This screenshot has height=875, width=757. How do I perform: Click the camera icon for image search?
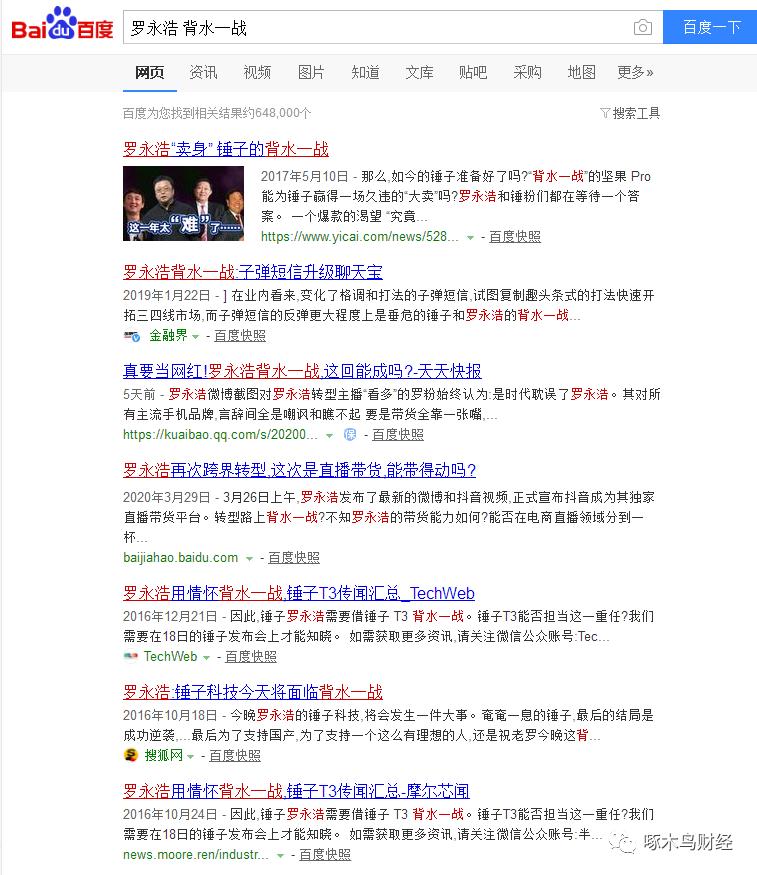(x=643, y=28)
